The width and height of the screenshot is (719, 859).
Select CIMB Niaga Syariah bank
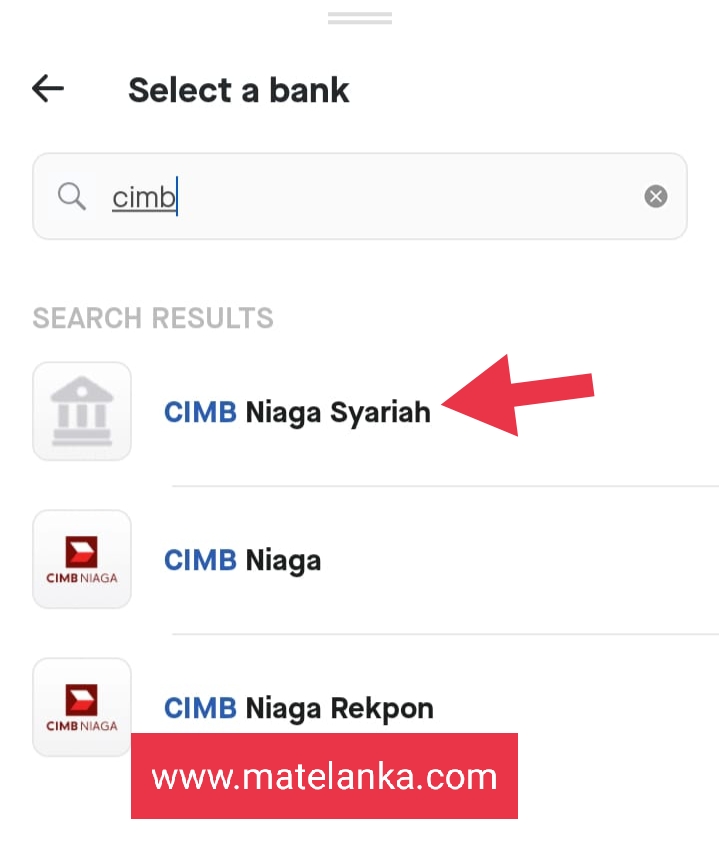coord(297,412)
